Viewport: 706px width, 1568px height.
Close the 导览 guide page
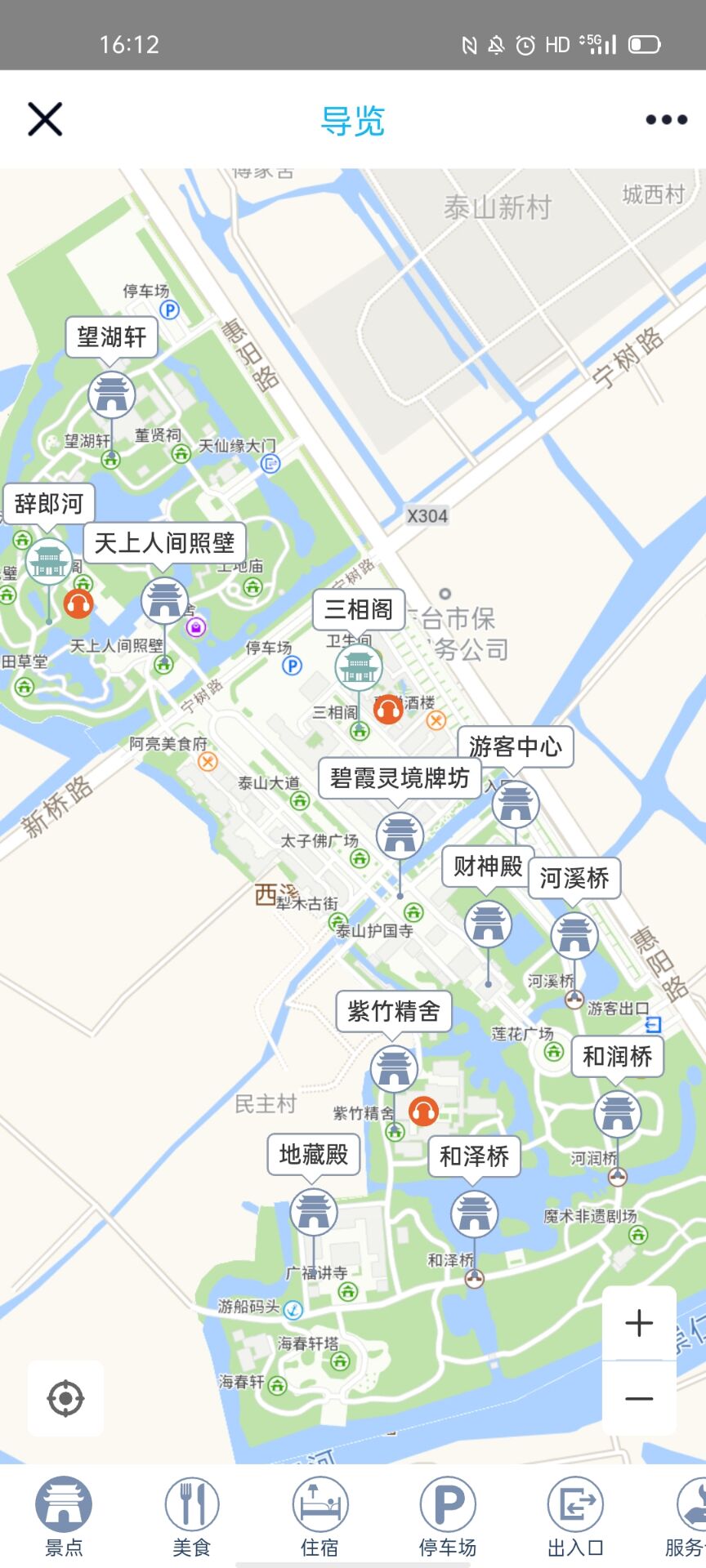point(45,119)
